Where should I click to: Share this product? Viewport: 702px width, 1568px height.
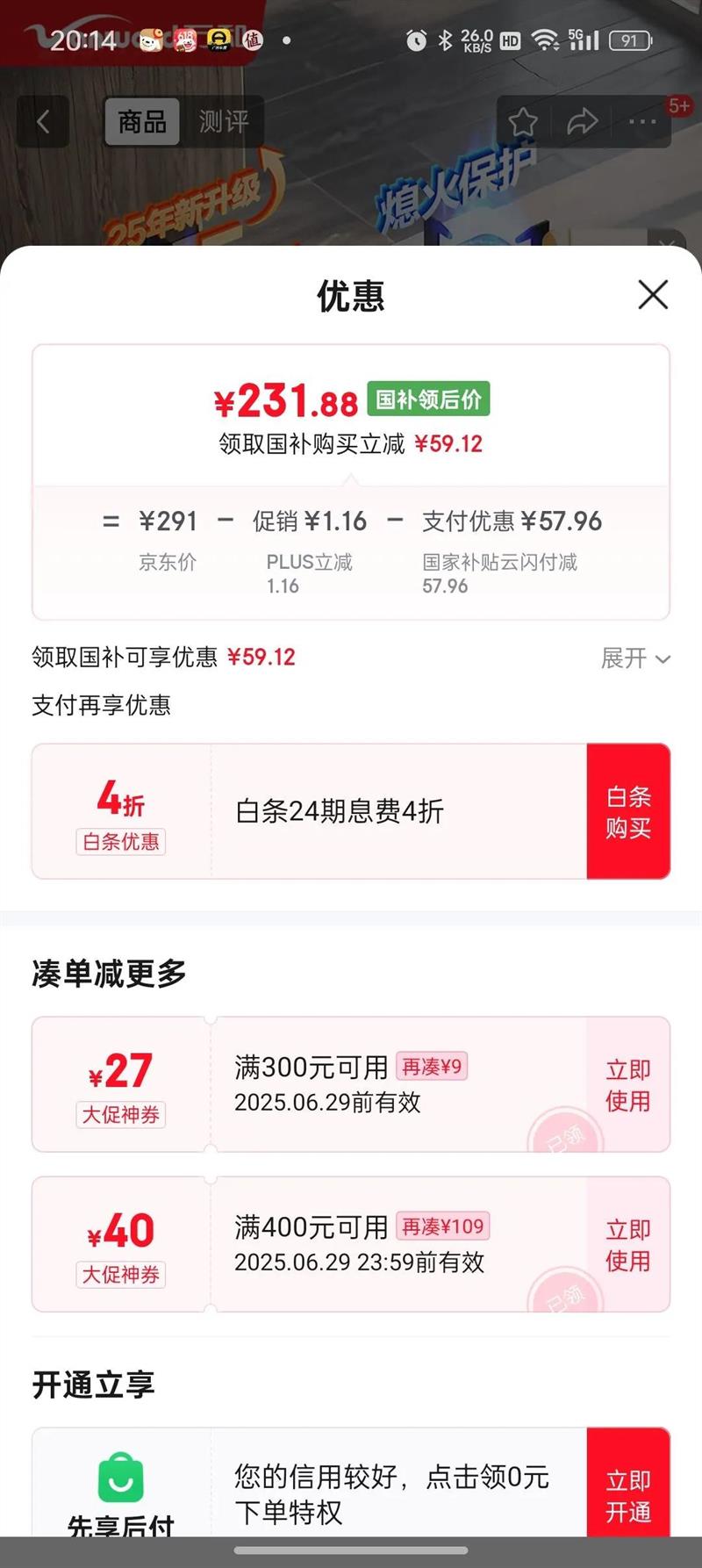[582, 121]
